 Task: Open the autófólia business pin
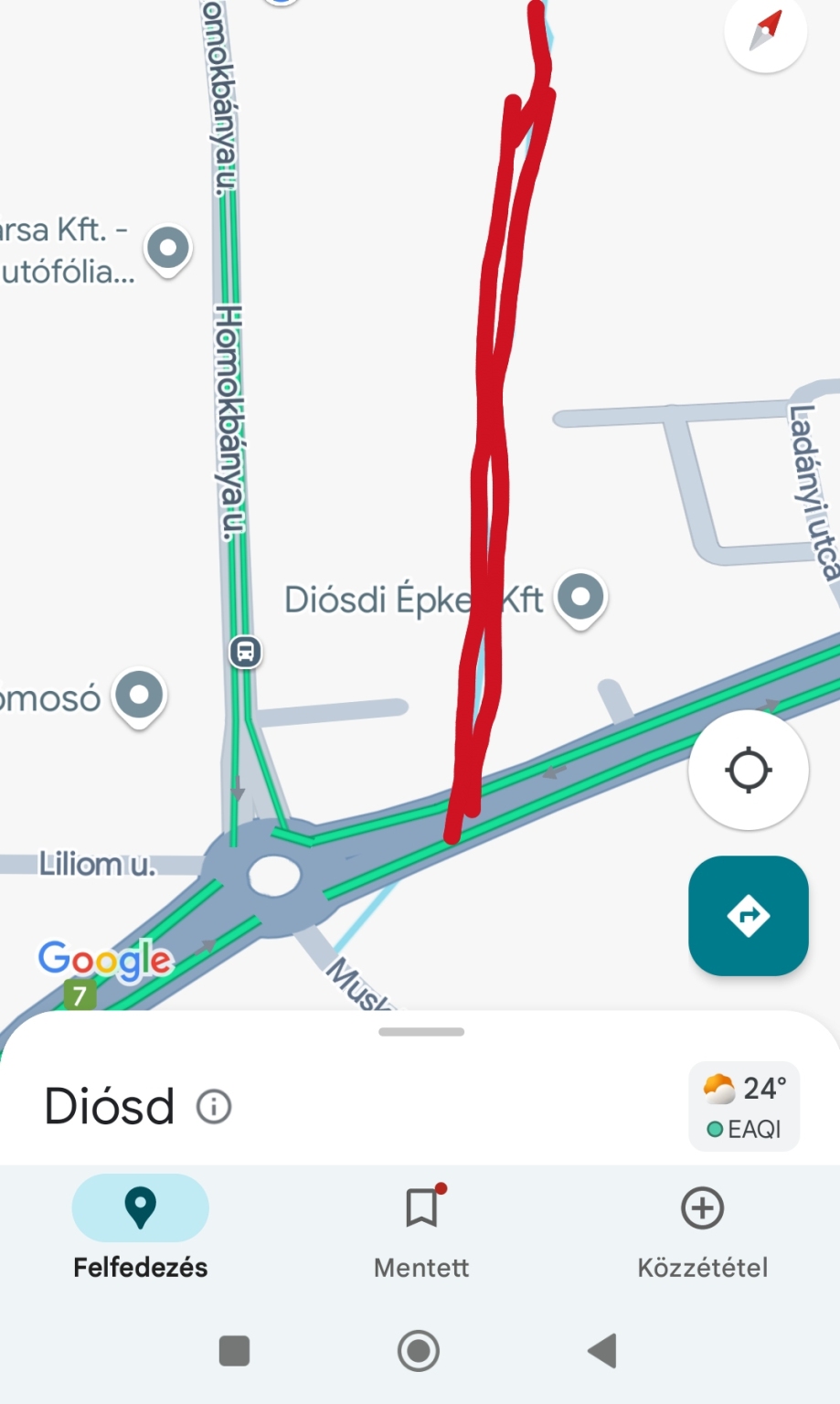168,248
